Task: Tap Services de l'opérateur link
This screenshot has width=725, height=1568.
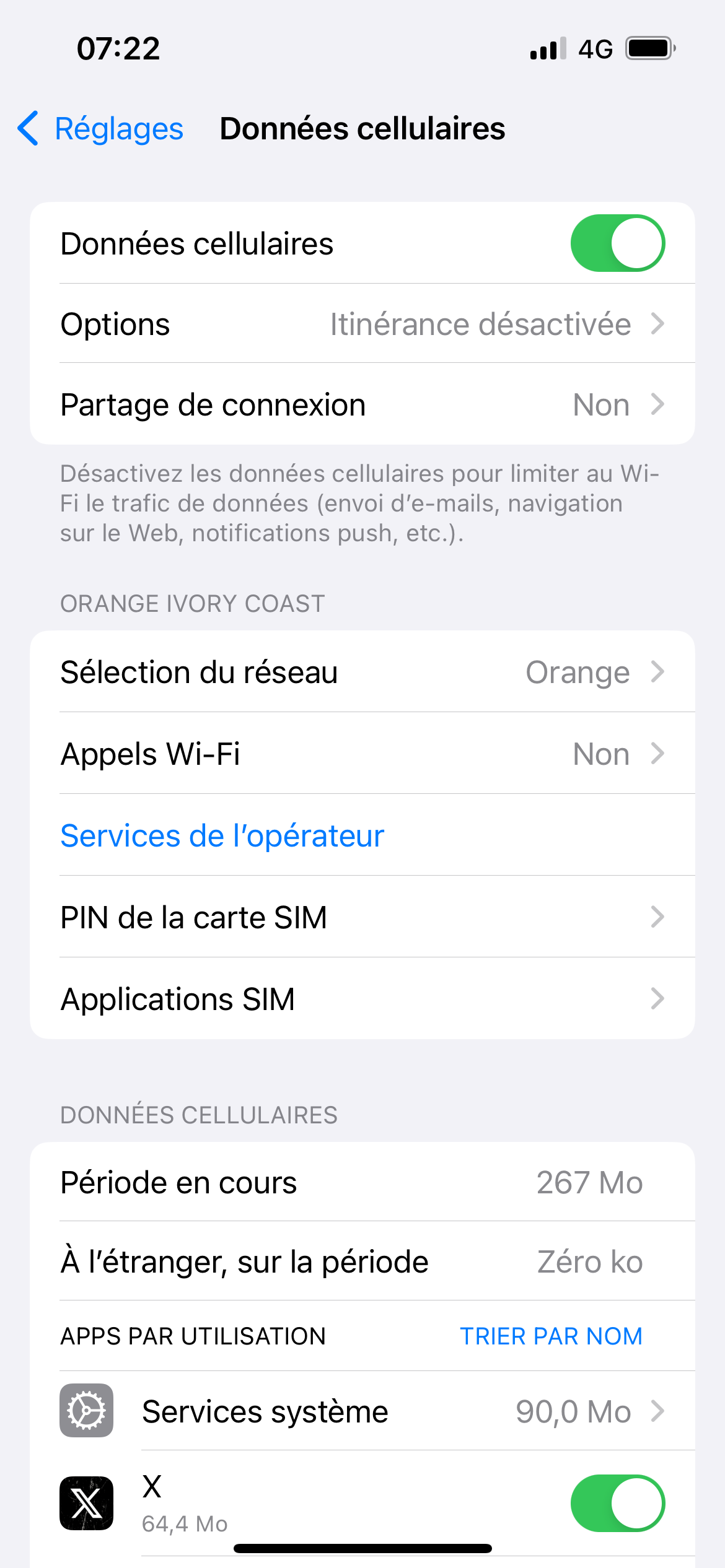Action: 222,835
